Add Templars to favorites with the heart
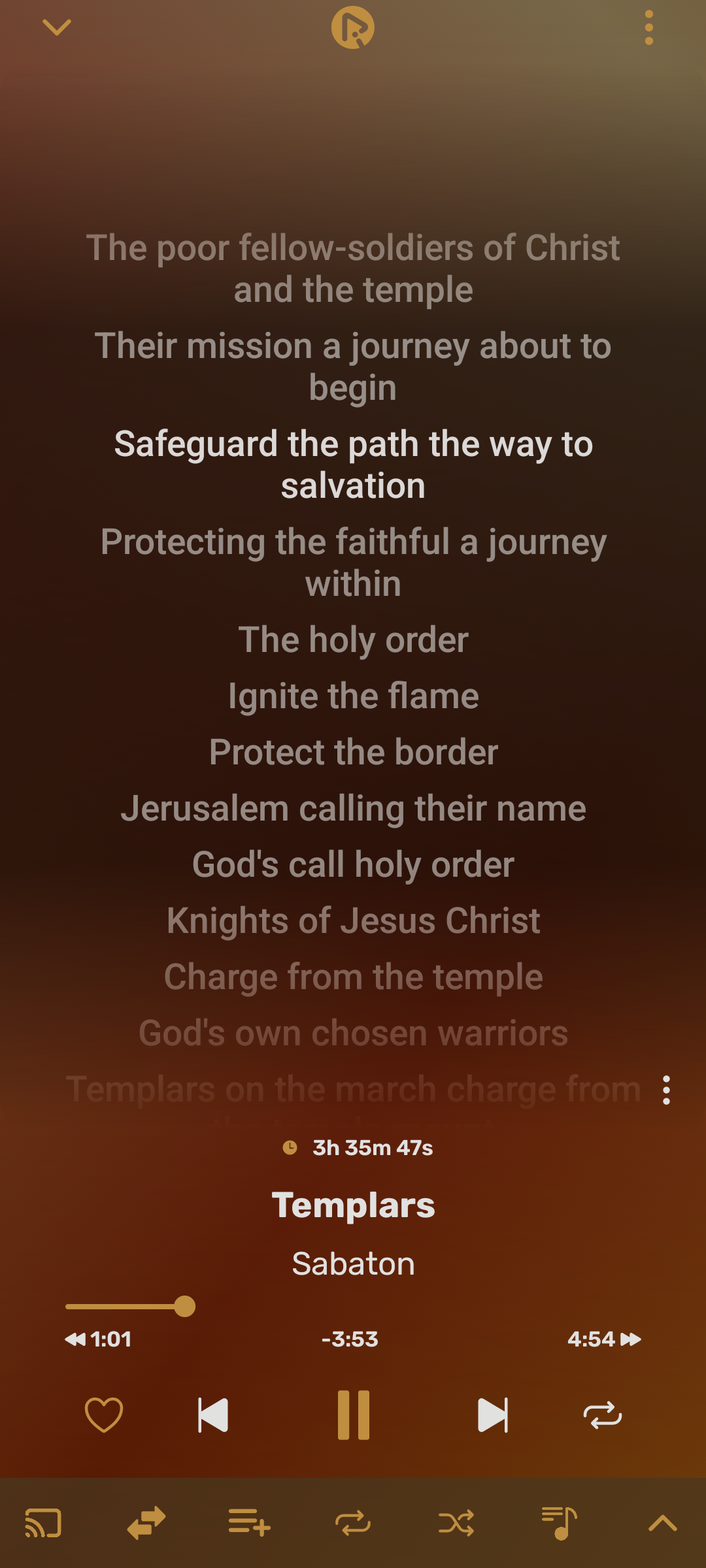Image resolution: width=706 pixels, height=1568 pixels. click(x=104, y=1415)
